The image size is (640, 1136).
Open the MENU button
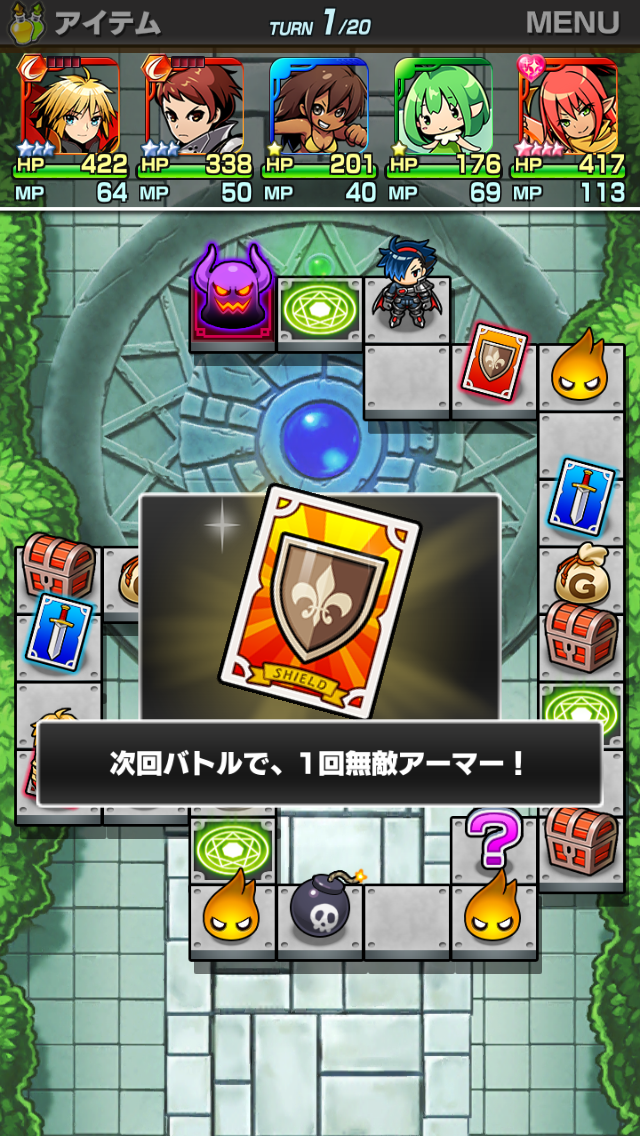tap(572, 22)
